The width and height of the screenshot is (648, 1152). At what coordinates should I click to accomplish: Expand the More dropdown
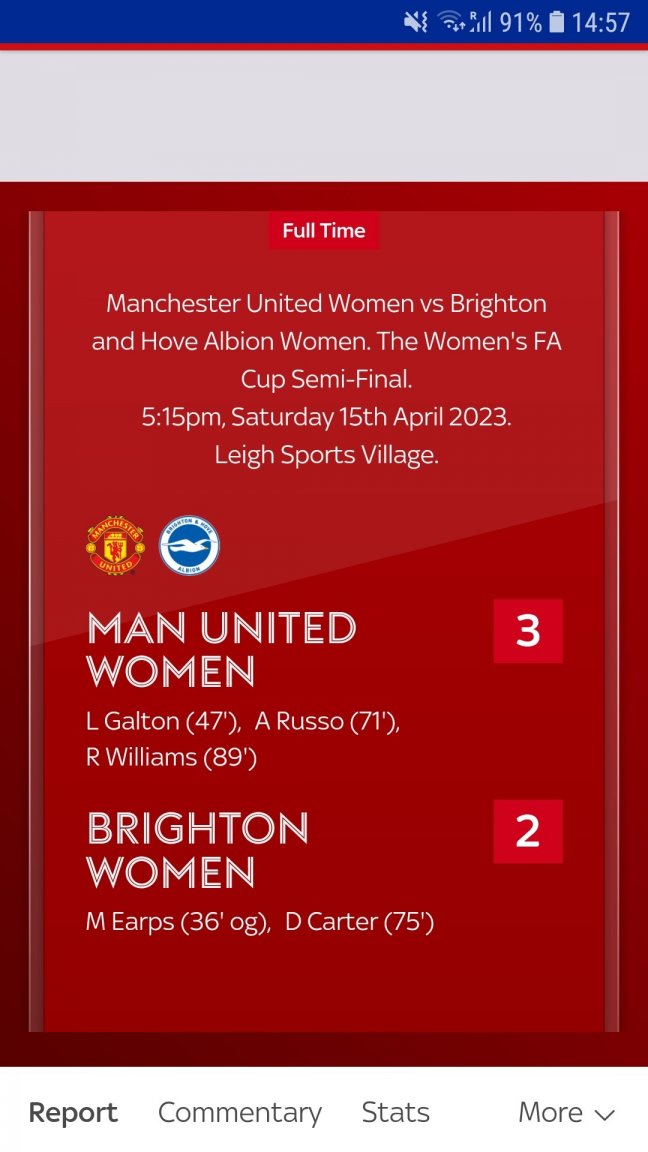click(565, 1112)
